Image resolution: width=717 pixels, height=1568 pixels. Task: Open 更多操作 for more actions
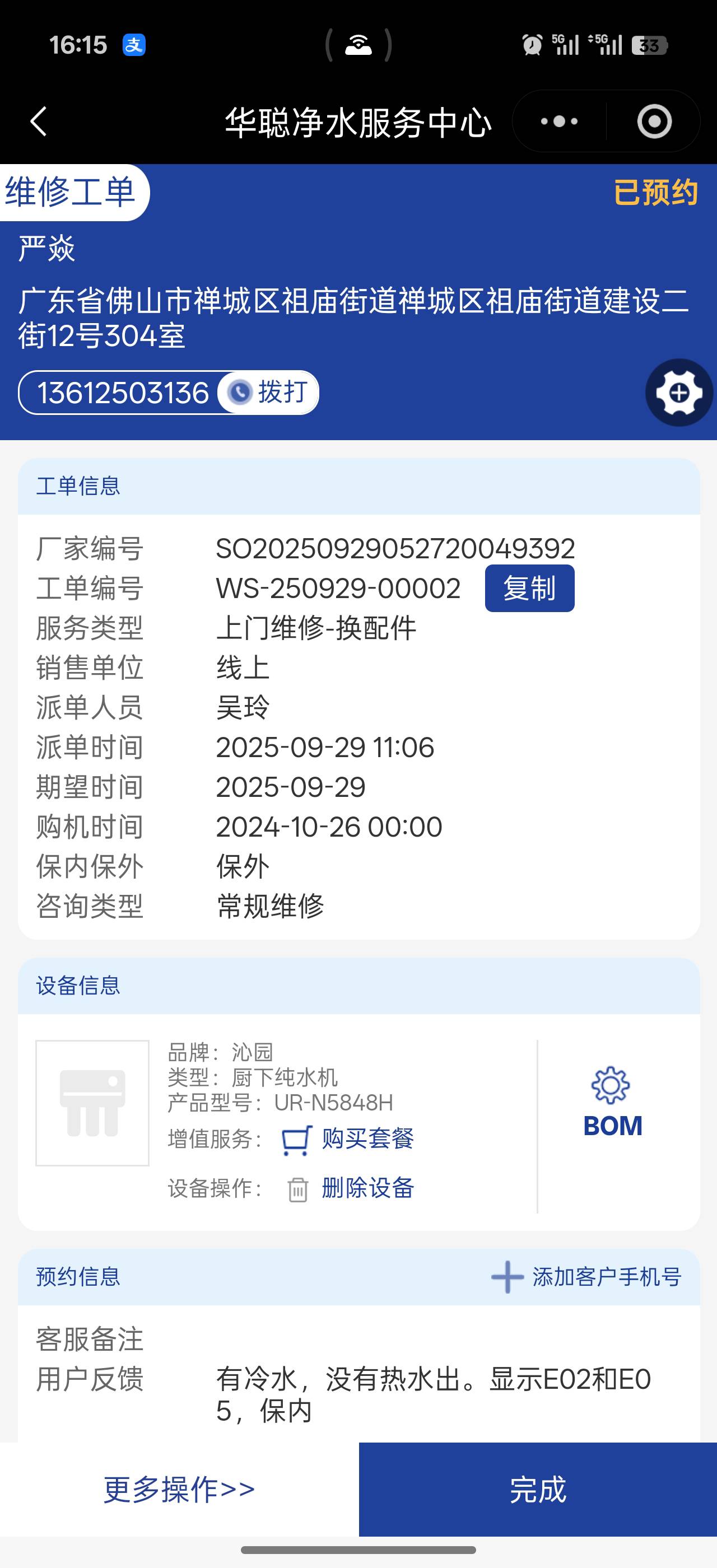point(179,1489)
